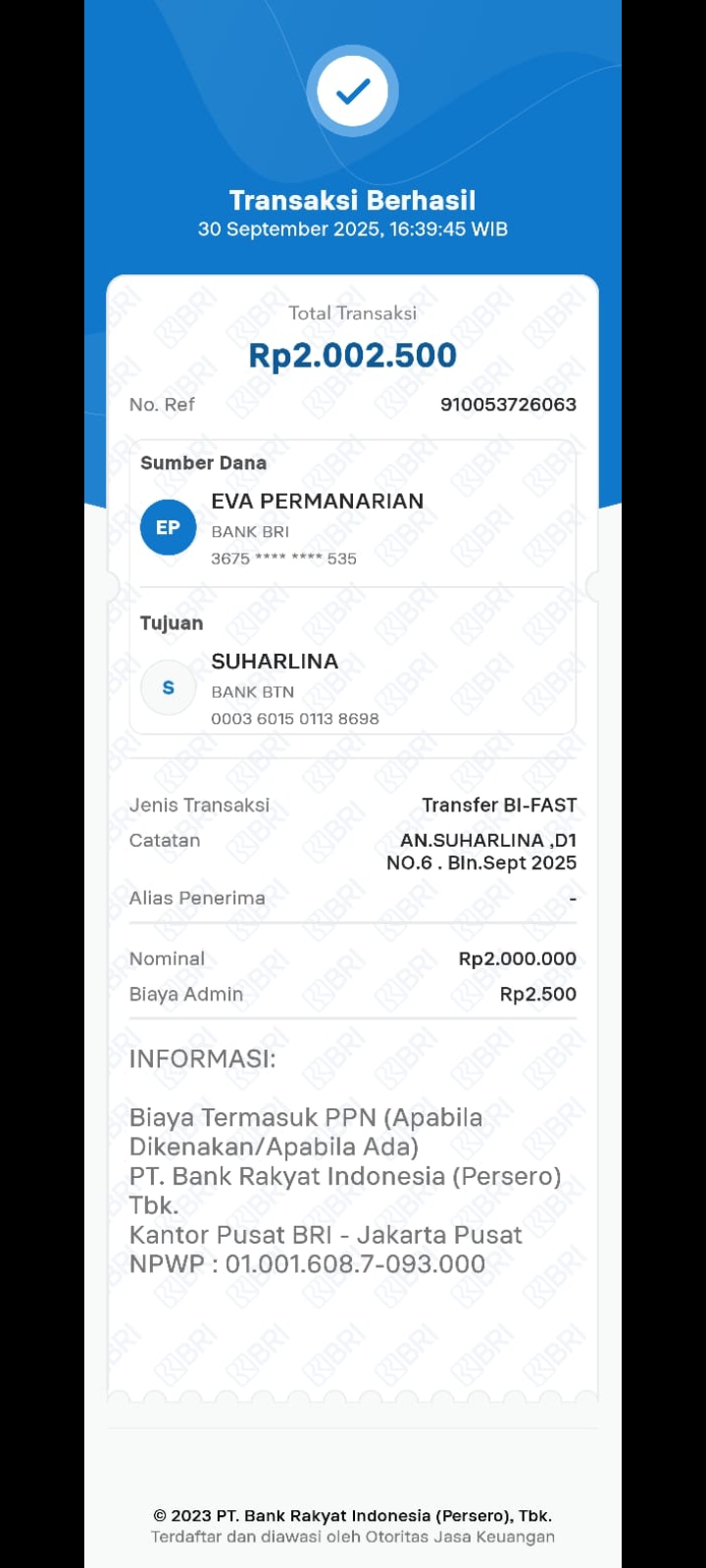Select the Jenis Transaksi row
The height and width of the screenshot is (1568, 706).
[x=352, y=805]
